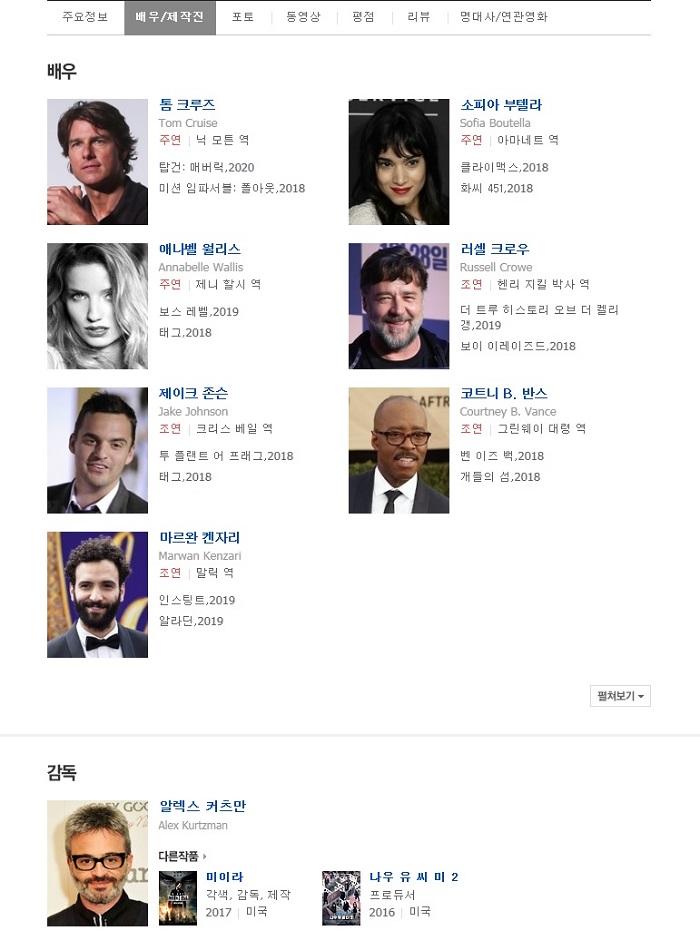View 마르완 켄자리's actor page

click(x=200, y=537)
